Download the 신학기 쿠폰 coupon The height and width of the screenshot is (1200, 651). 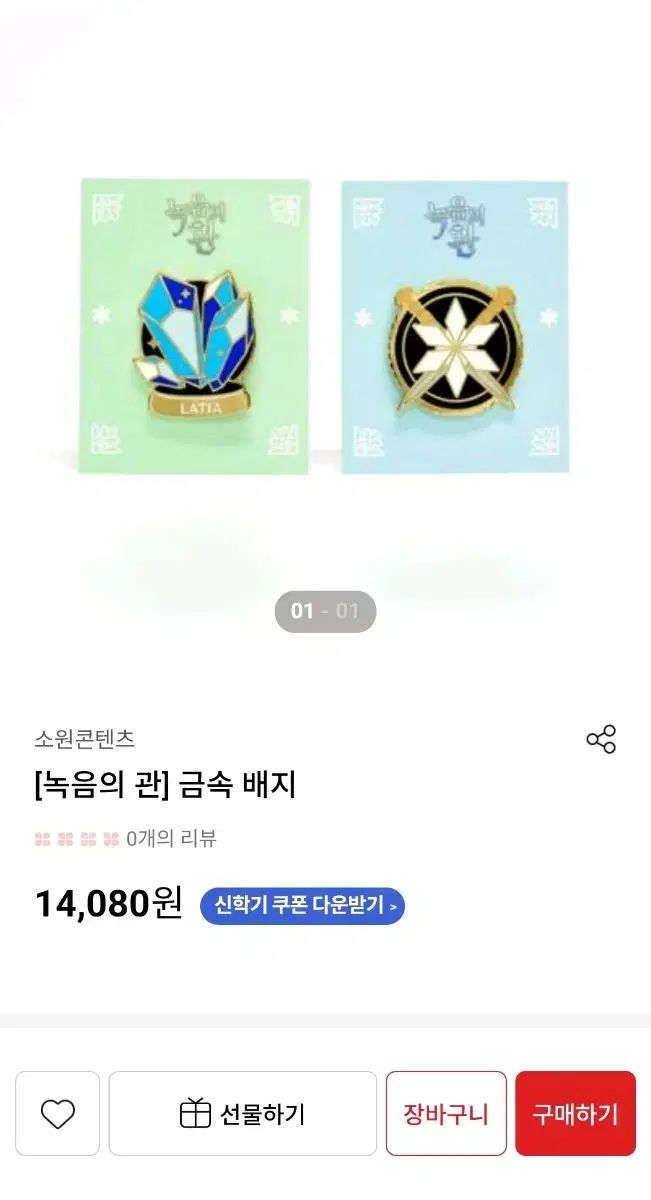tap(302, 906)
